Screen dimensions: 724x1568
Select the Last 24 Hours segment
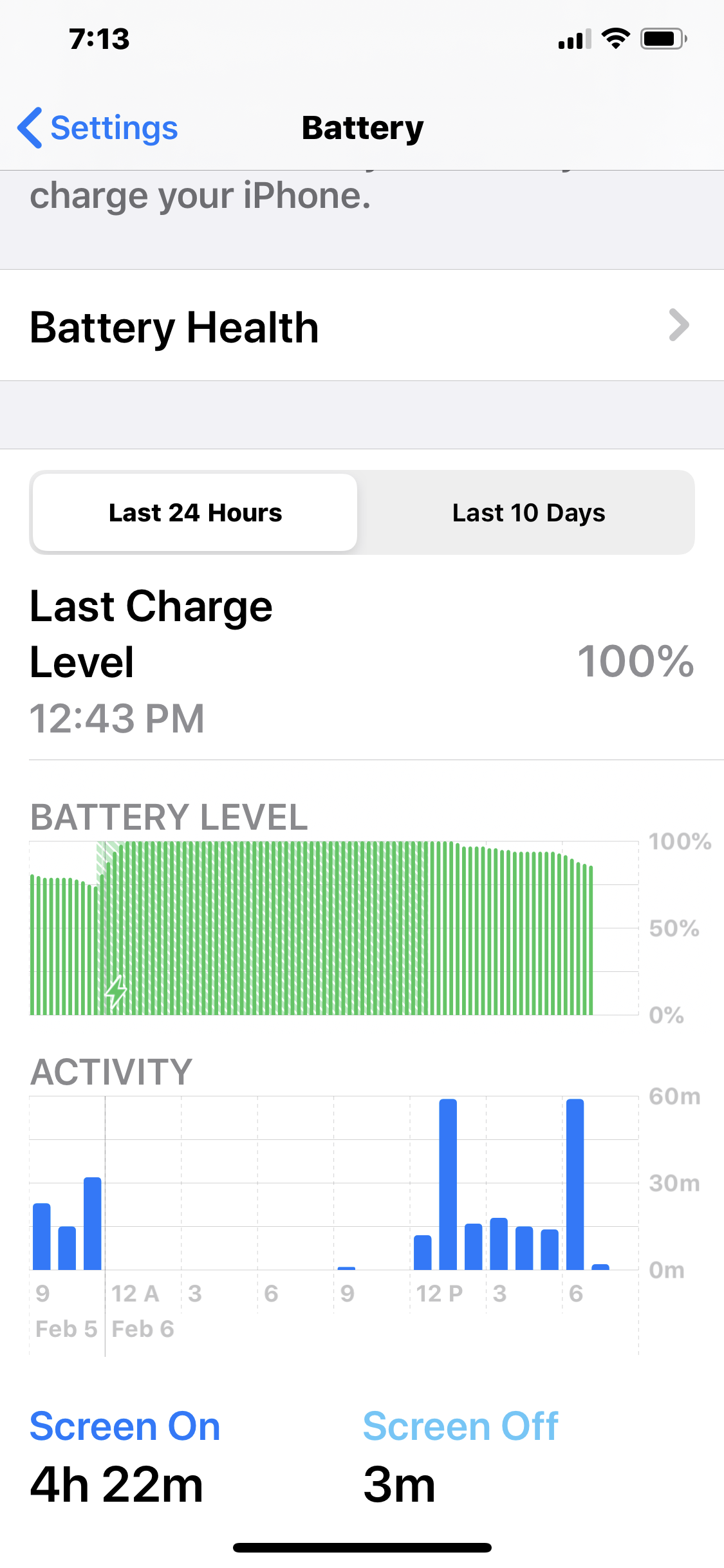(x=195, y=513)
